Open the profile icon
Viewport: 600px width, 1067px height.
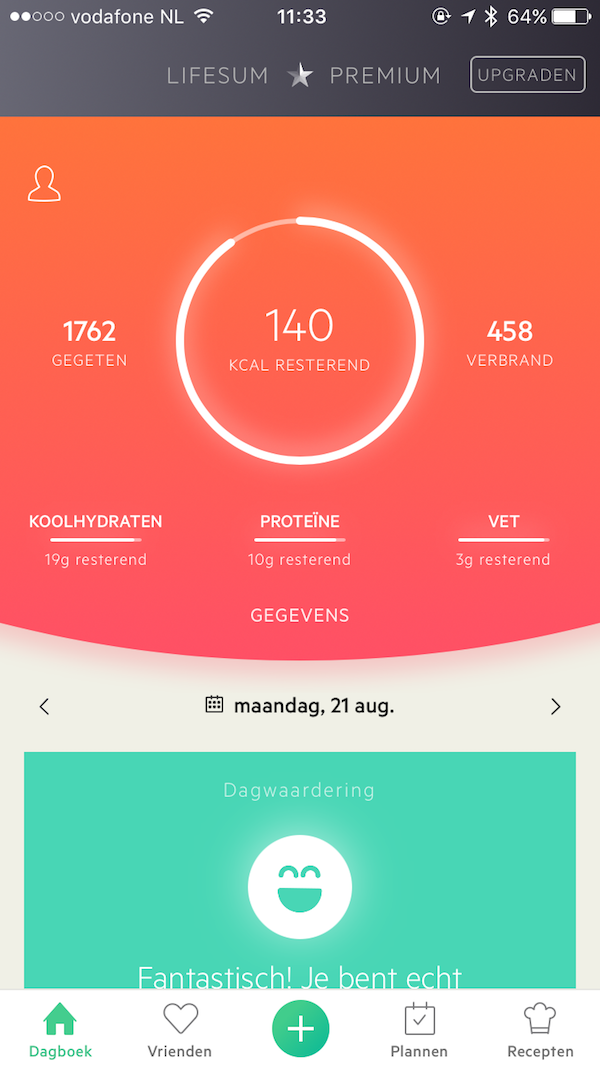coord(44,184)
